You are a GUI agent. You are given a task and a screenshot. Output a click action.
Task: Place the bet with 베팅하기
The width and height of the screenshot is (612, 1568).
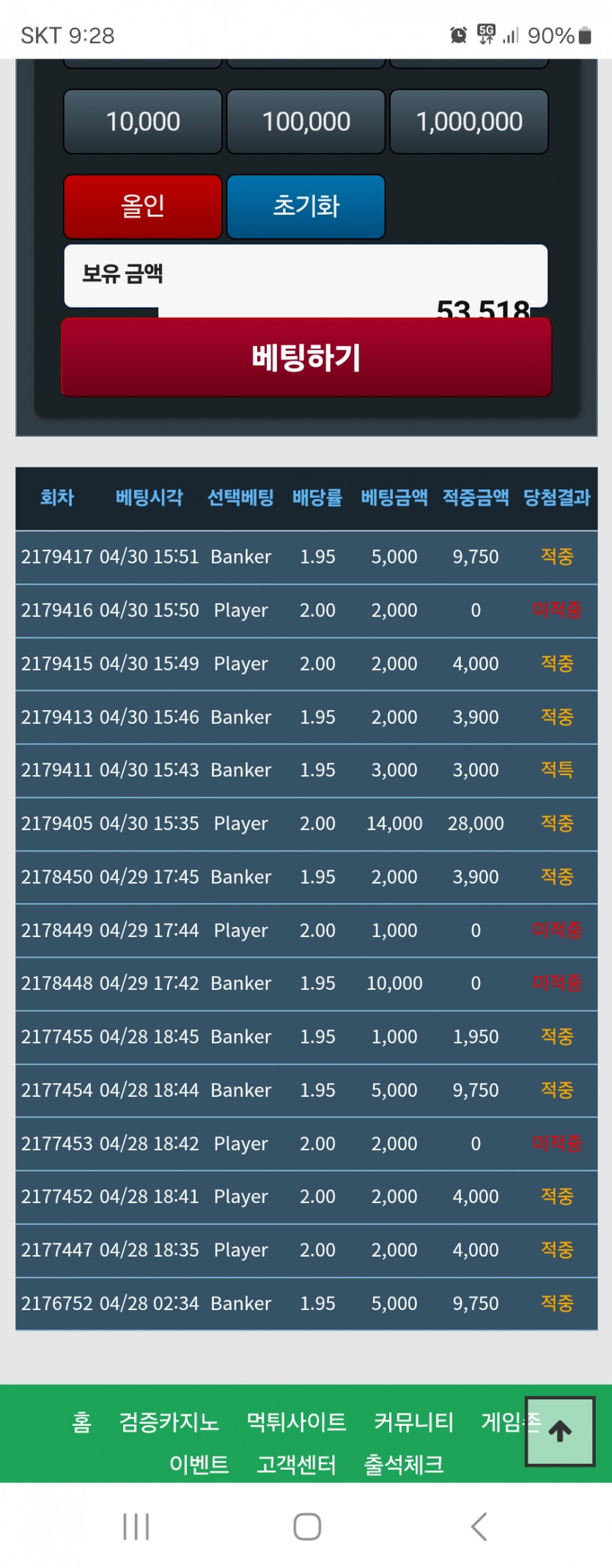click(306, 358)
